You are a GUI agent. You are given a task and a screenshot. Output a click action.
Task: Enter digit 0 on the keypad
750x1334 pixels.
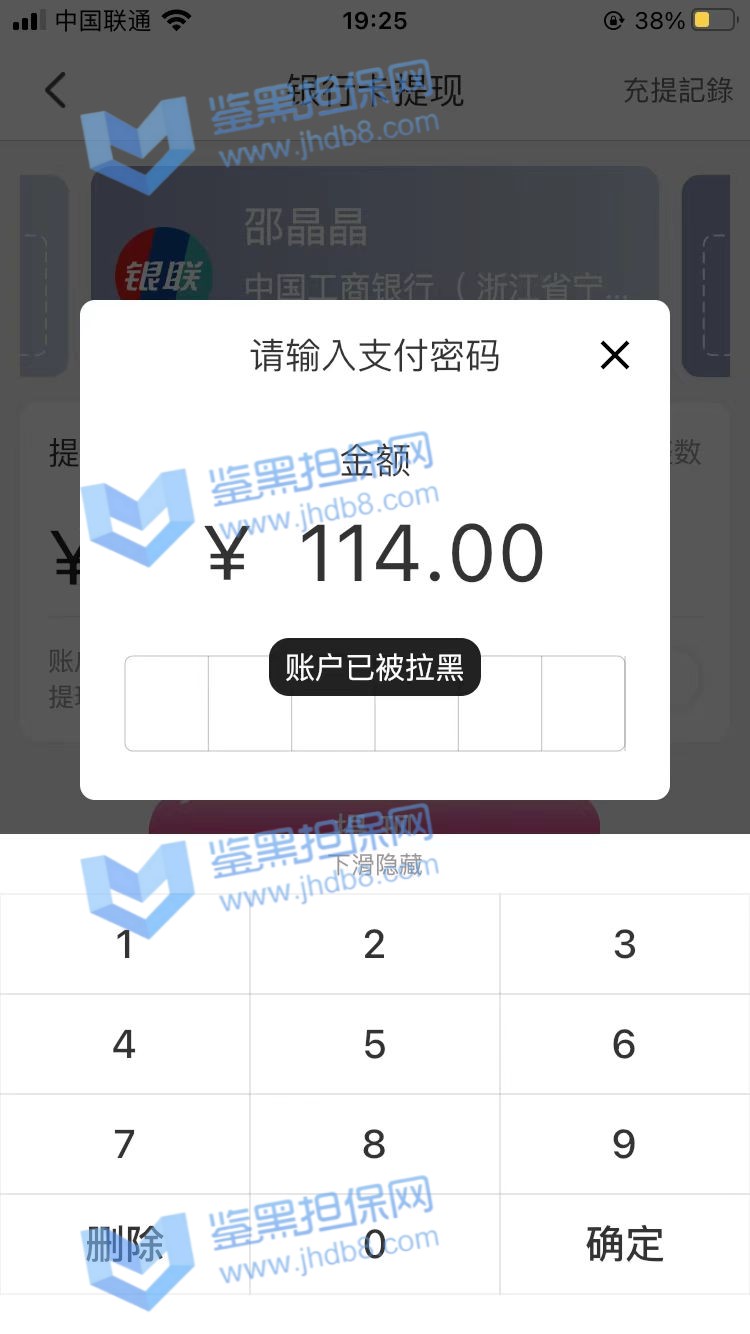pyautogui.click(x=375, y=1244)
